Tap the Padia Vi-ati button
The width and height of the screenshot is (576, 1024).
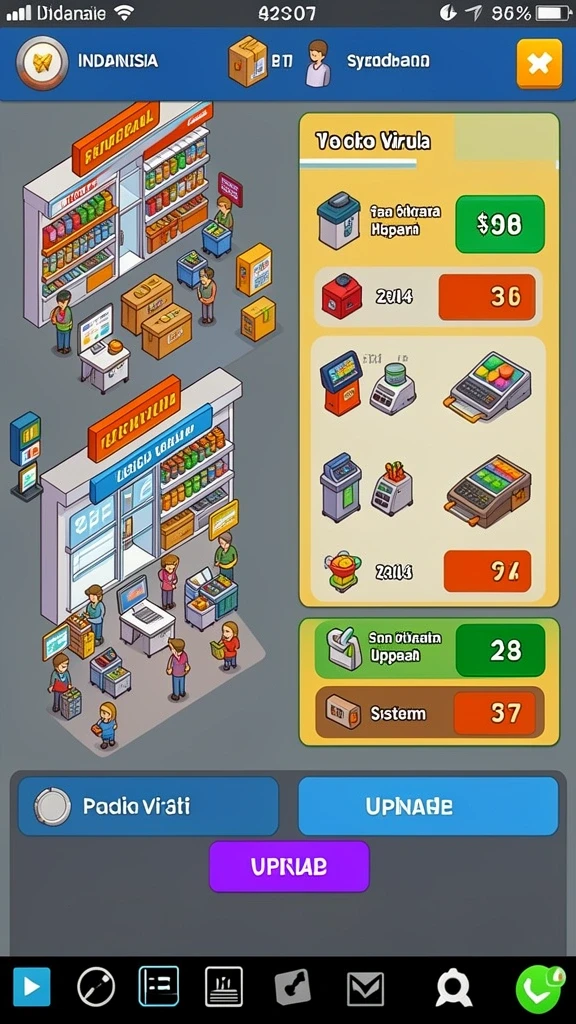(148, 806)
